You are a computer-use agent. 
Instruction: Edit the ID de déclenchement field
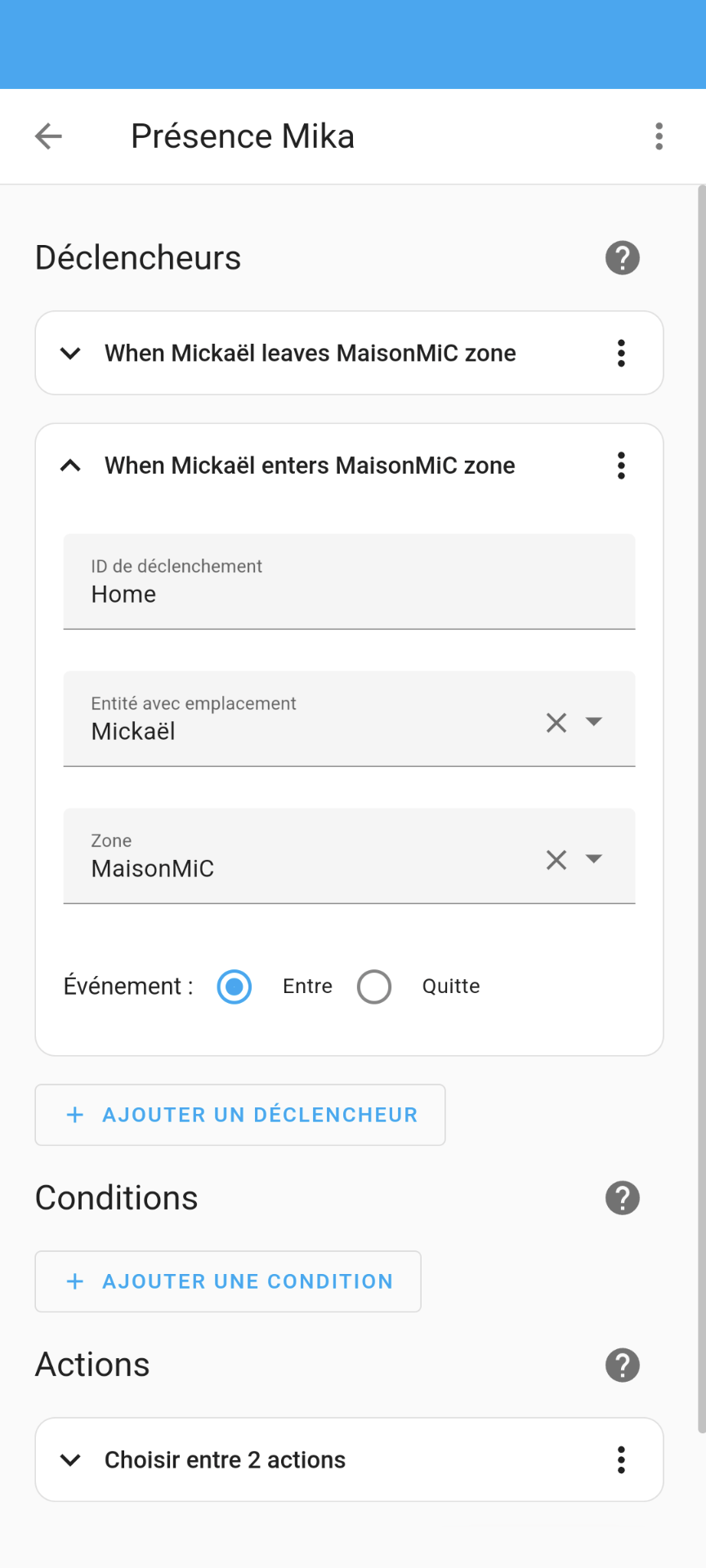click(x=349, y=581)
